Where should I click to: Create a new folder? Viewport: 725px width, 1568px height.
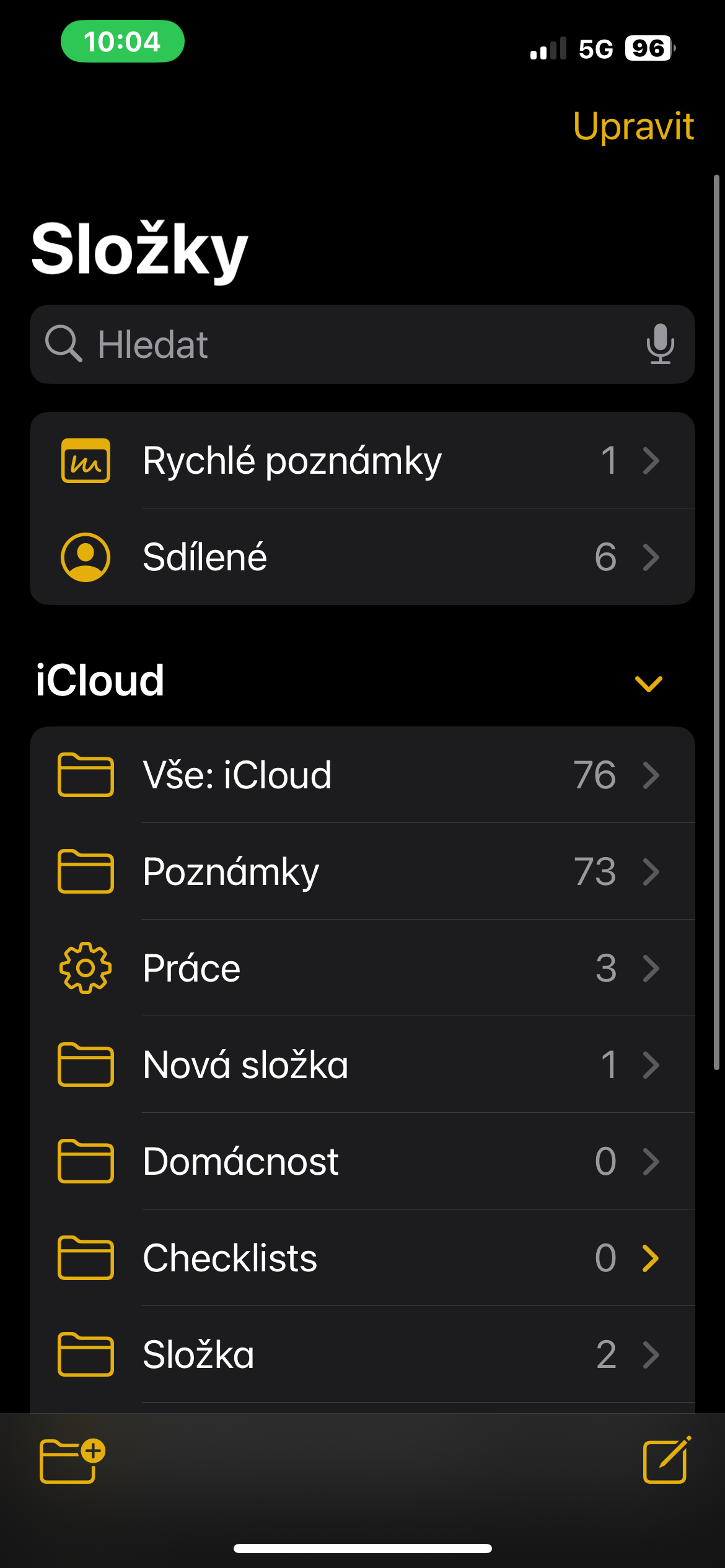[x=72, y=1460]
